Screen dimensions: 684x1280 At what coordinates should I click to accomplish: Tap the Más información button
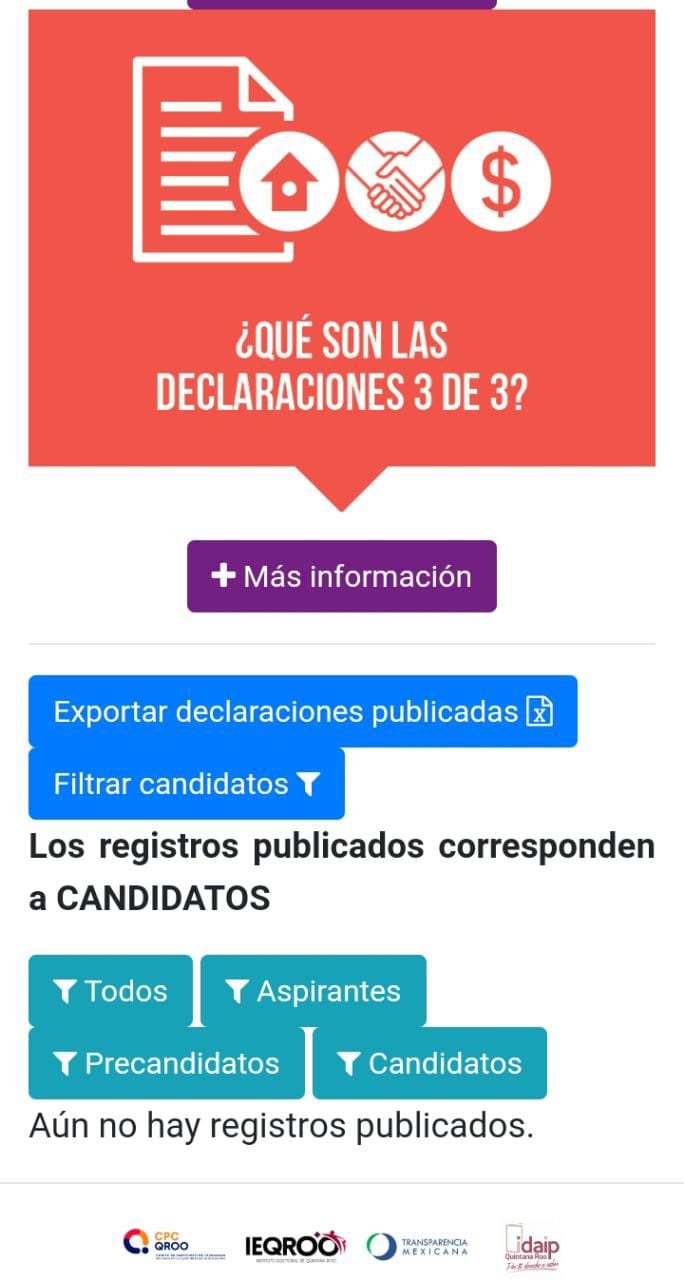click(x=341, y=576)
